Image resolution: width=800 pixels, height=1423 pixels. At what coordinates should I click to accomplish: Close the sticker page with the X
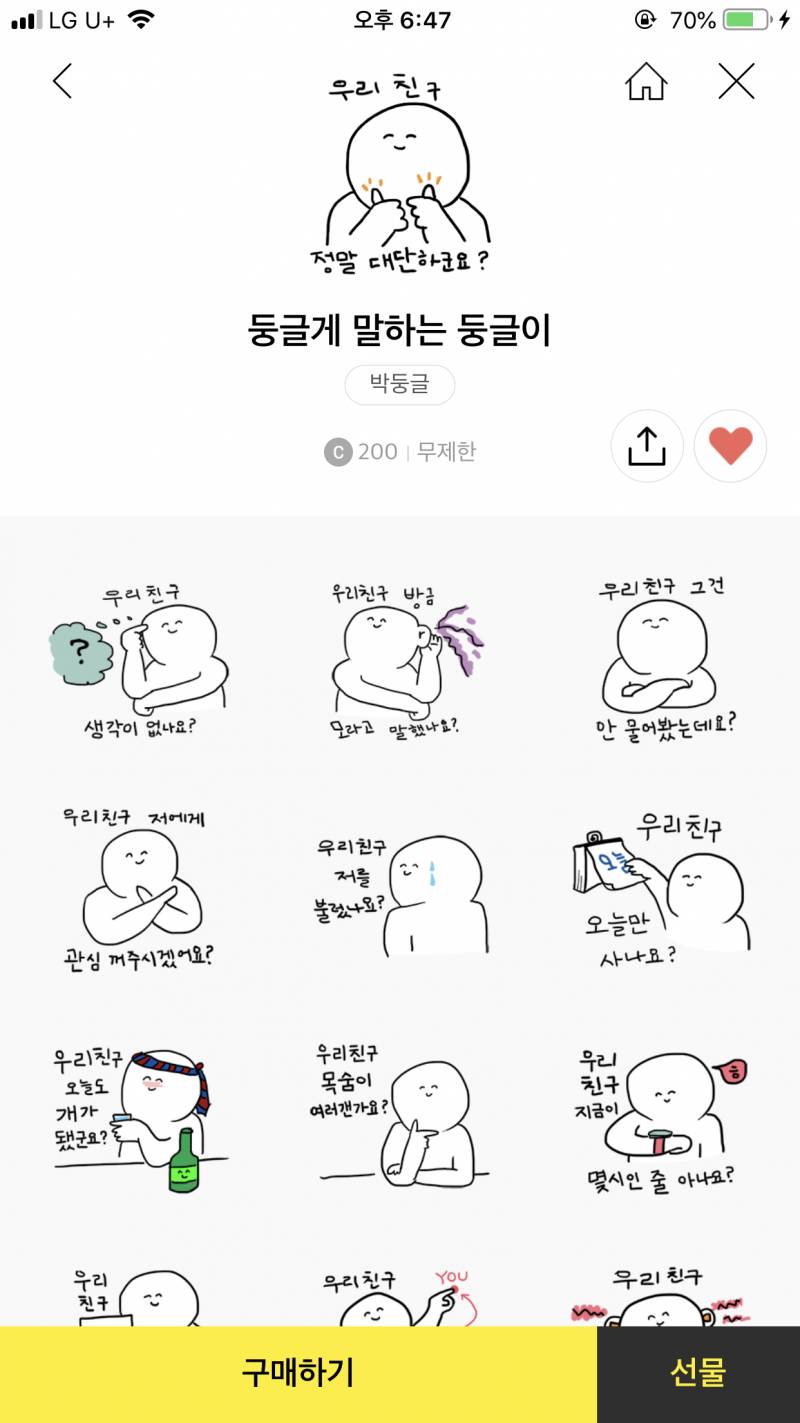pos(737,82)
